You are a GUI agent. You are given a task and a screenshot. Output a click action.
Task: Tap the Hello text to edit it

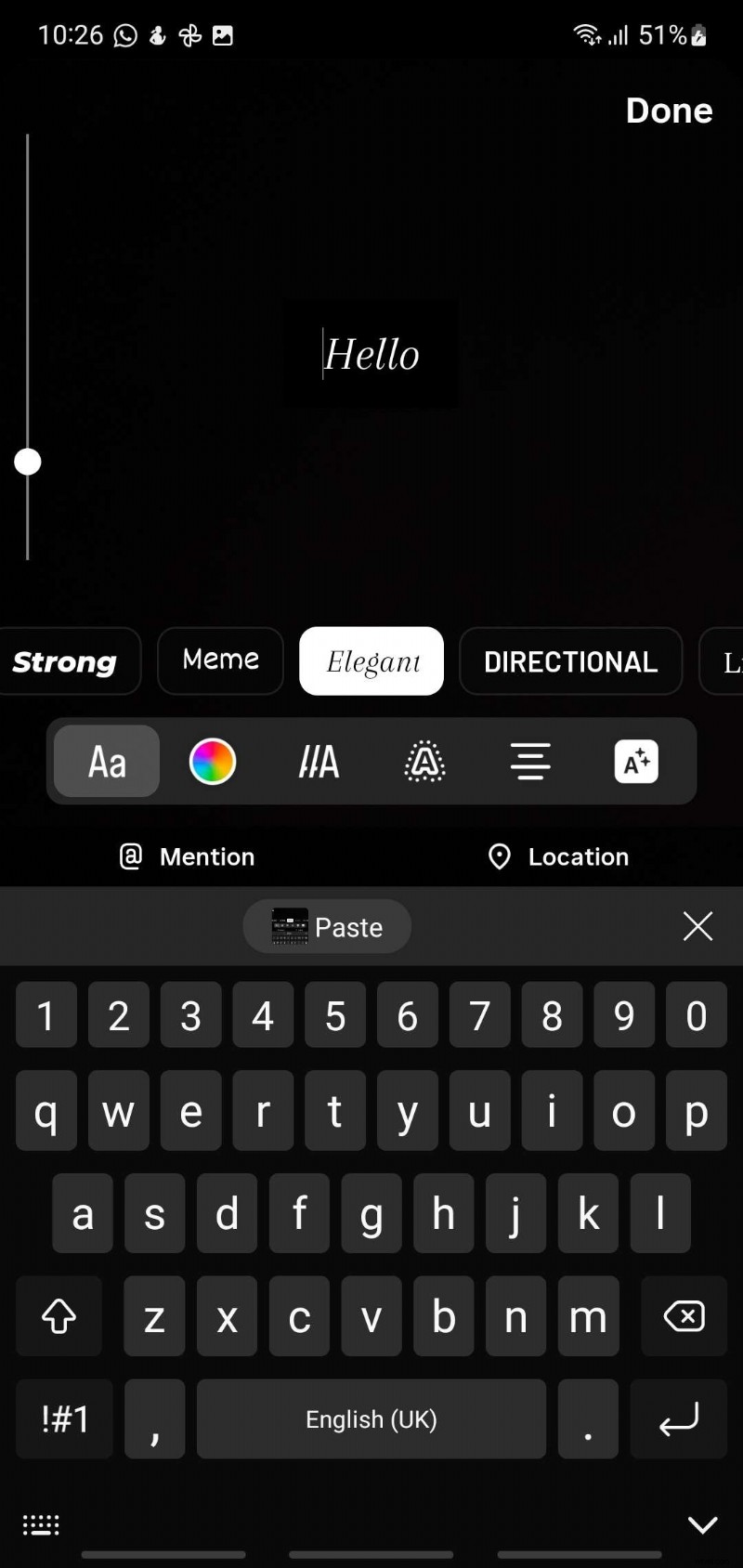(x=371, y=355)
